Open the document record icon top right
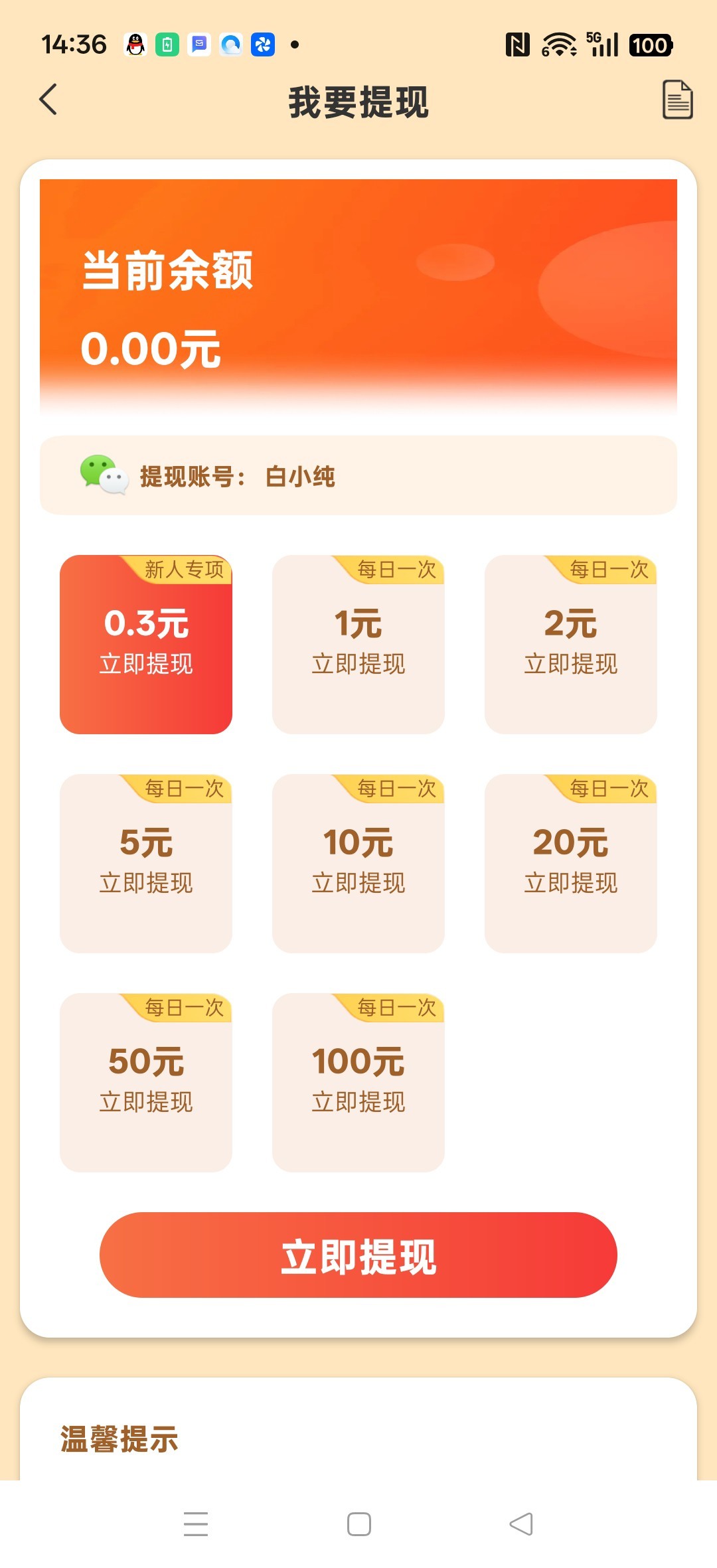Screen dimensions: 717x1568 tap(677, 100)
